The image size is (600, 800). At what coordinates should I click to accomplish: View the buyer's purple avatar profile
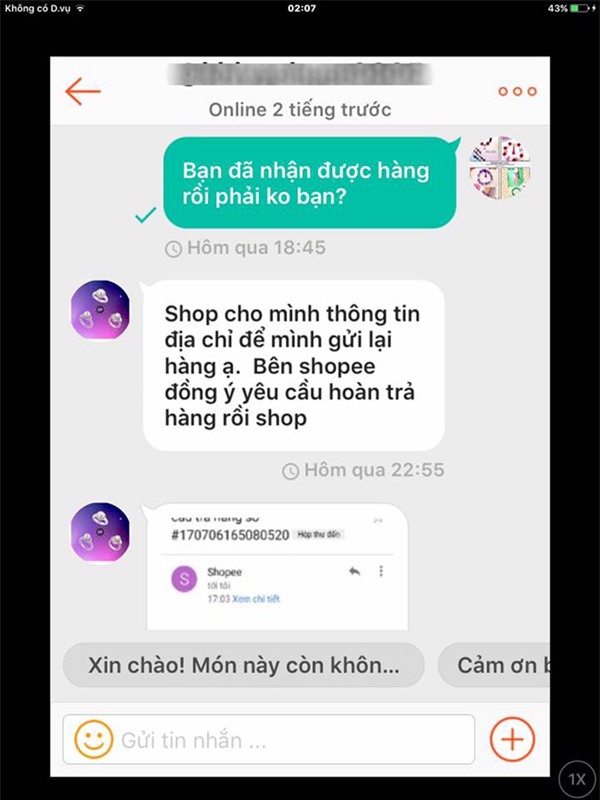[x=98, y=310]
